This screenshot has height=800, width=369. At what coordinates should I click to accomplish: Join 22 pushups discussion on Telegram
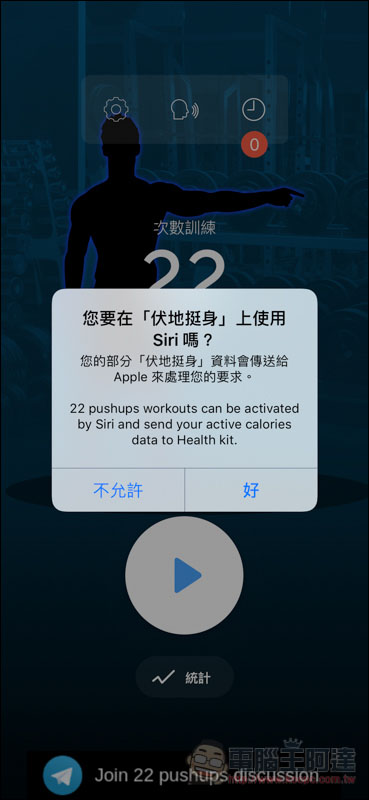pos(183,776)
